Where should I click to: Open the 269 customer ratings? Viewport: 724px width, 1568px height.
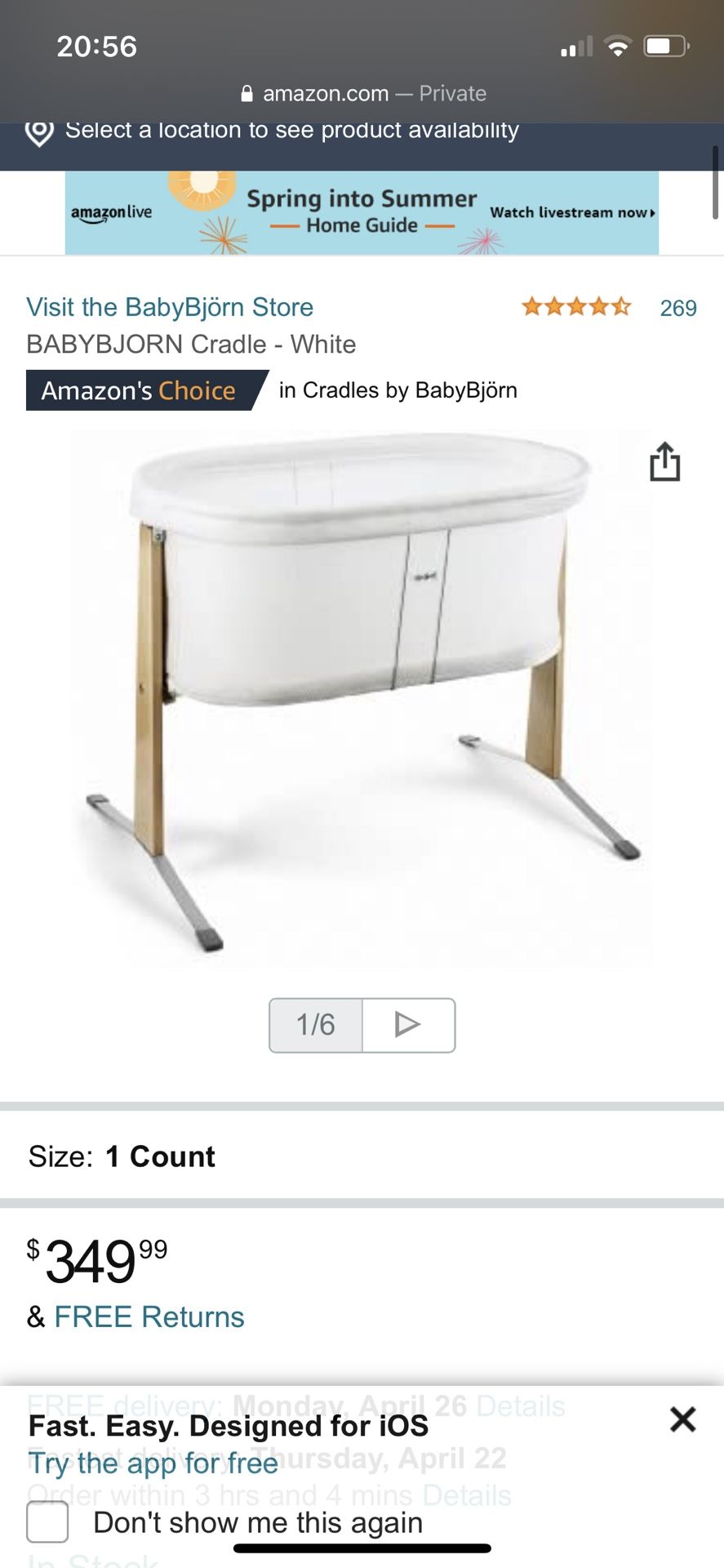677,308
